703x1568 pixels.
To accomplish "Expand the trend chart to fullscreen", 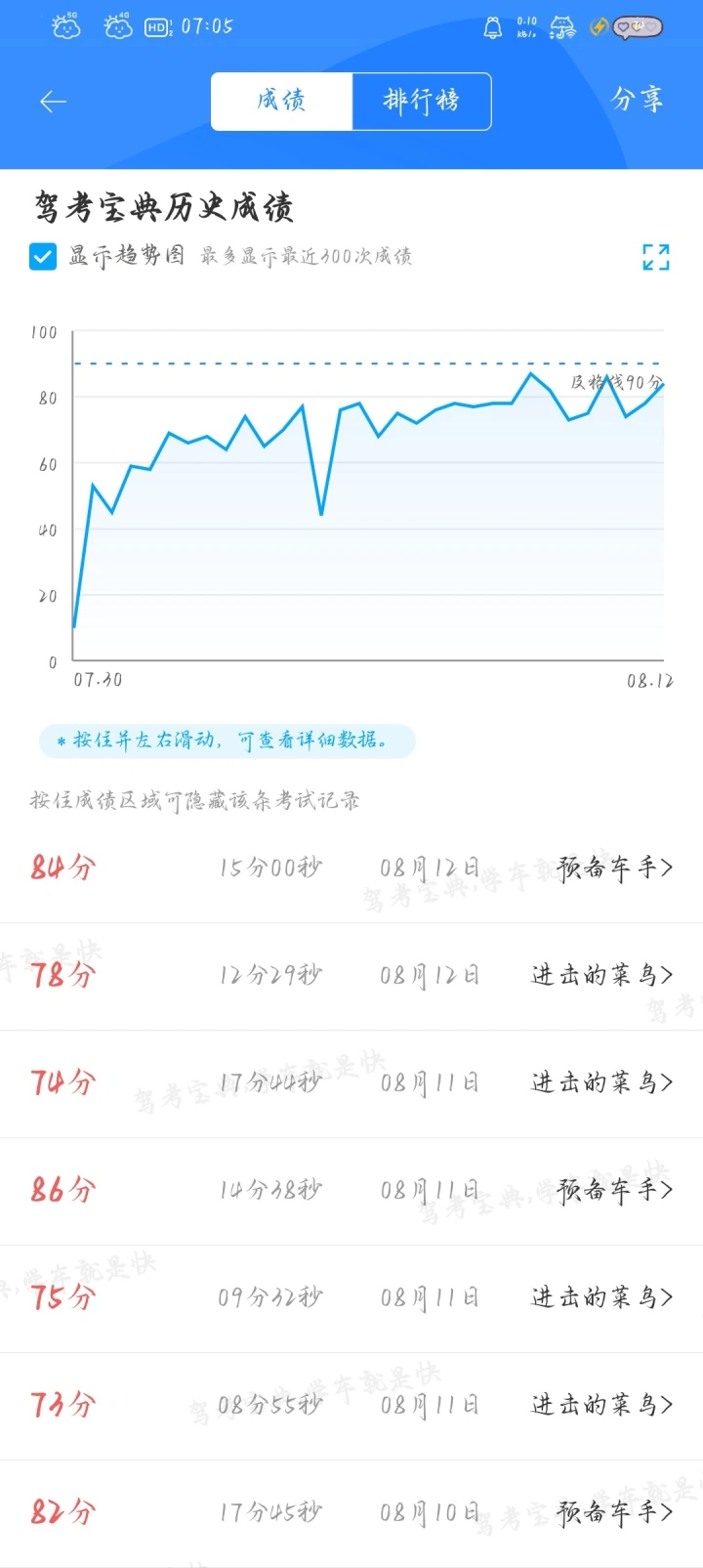I will pyautogui.click(x=656, y=257).
